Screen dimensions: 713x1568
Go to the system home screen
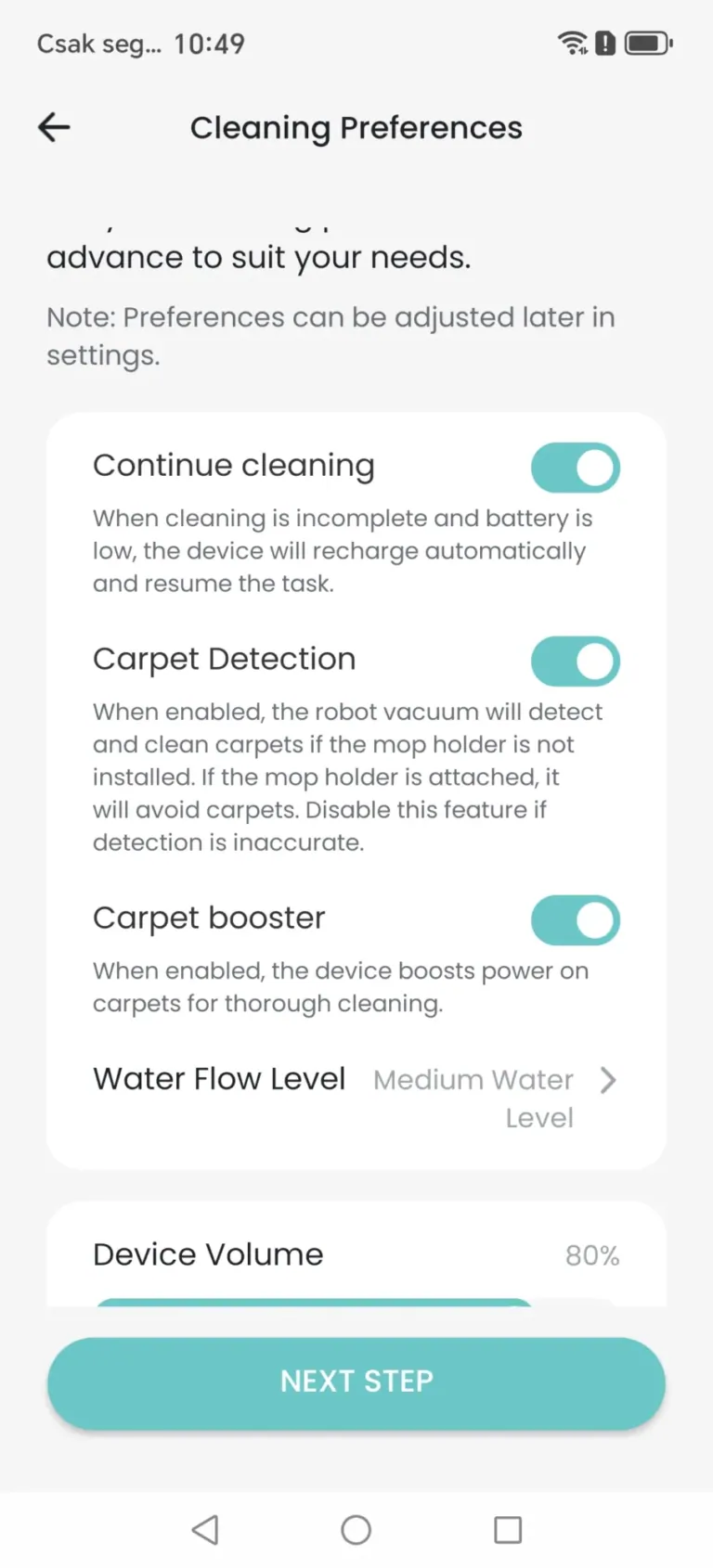click(356, 1529)
